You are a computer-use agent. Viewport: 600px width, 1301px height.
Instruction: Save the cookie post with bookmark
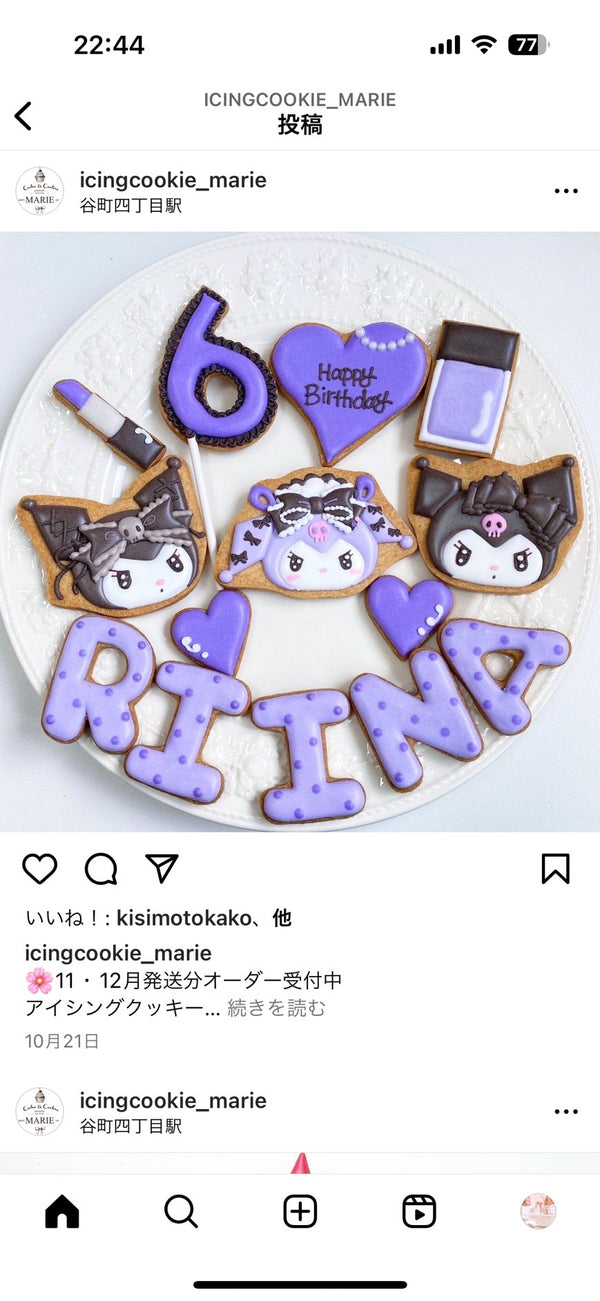(555, 868)
